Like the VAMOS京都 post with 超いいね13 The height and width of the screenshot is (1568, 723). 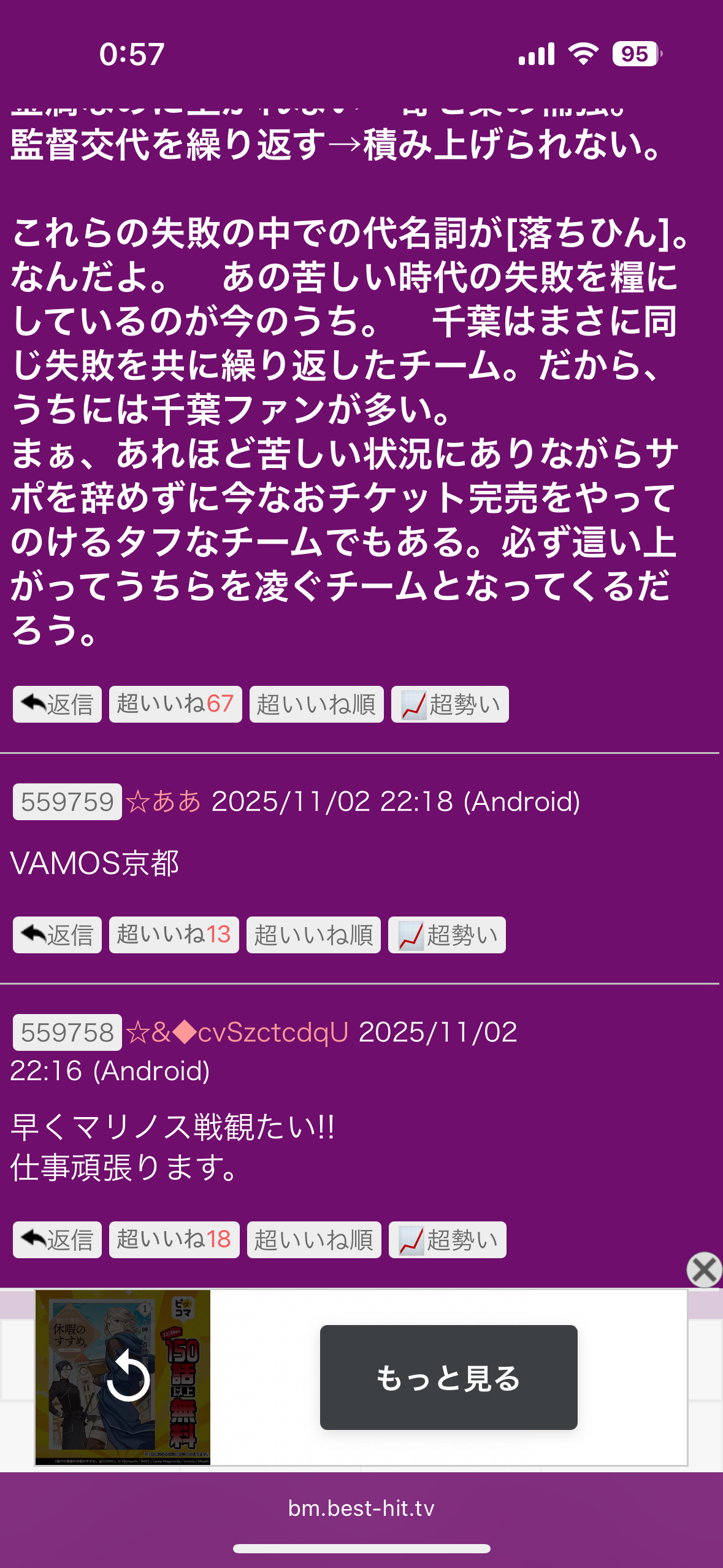[174, 935]
